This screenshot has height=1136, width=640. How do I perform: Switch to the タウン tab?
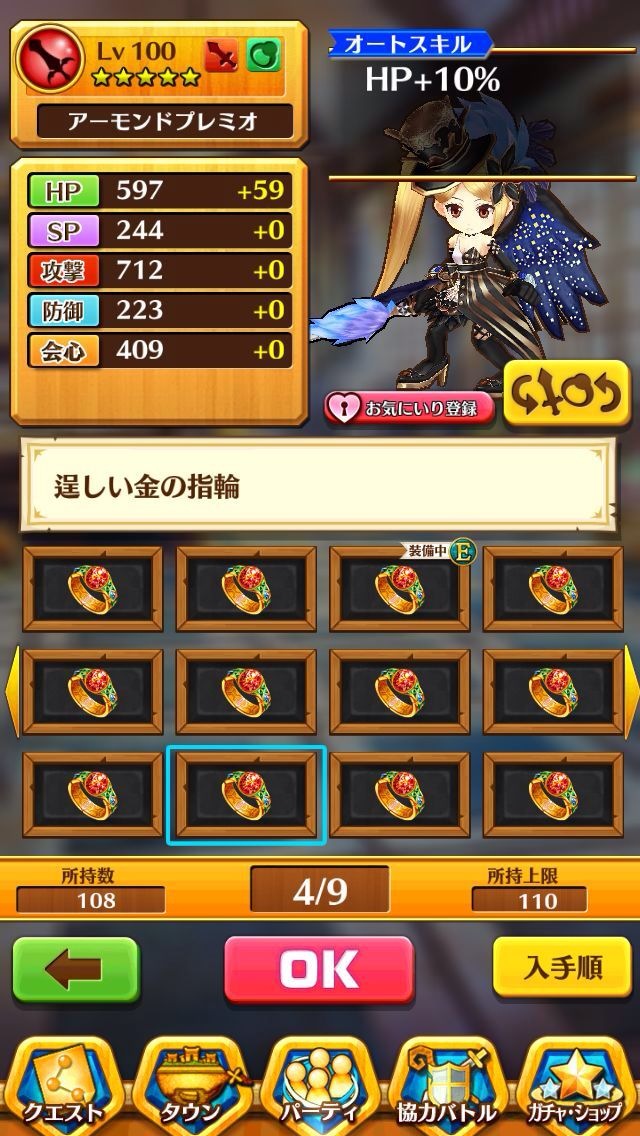coord(189,1090)
